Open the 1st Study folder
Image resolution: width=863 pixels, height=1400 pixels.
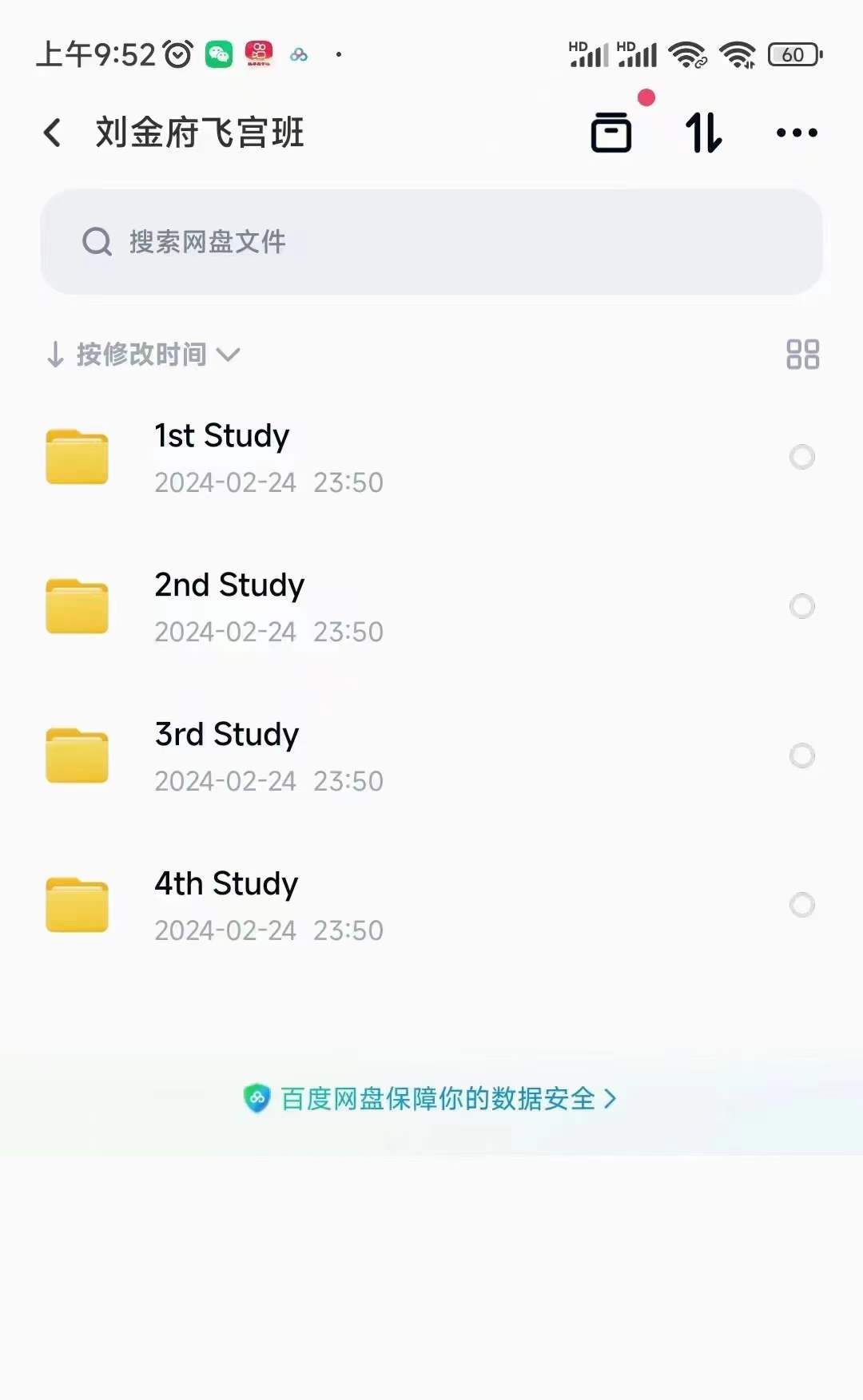tap(431, 458)
